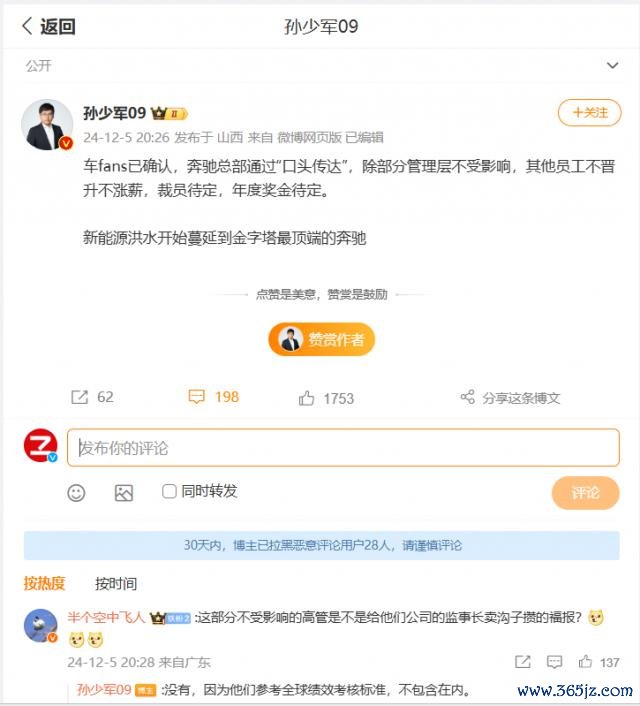Open commenter 半个空中飞人's profile

point(41,625)
